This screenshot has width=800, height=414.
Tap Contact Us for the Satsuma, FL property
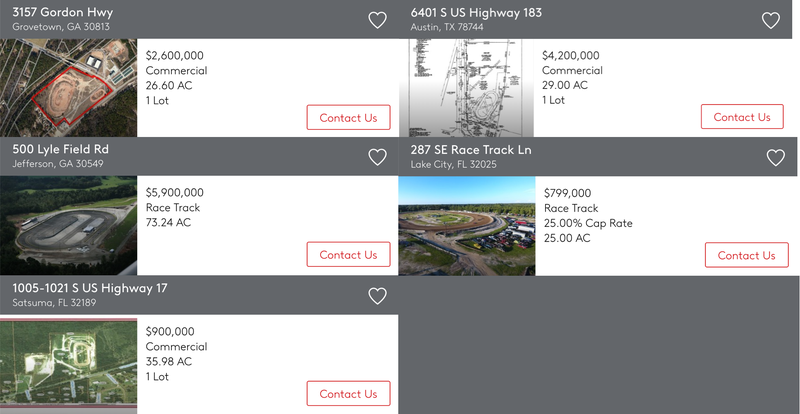(348, 393)
